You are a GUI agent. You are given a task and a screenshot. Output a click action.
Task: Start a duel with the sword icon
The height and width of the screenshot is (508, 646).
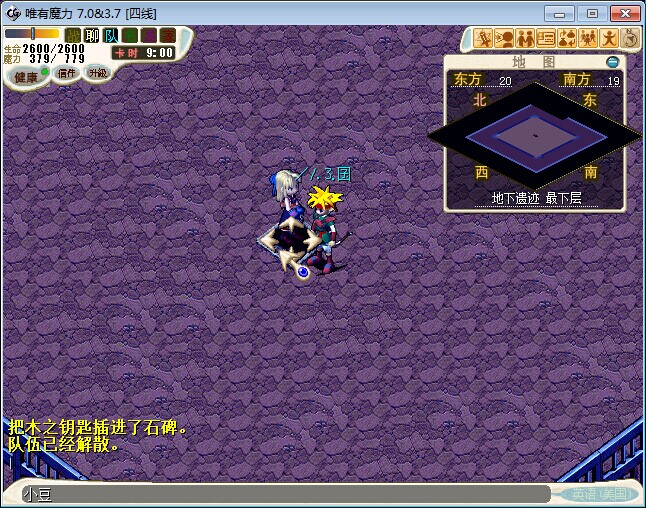tap(484, 39)
